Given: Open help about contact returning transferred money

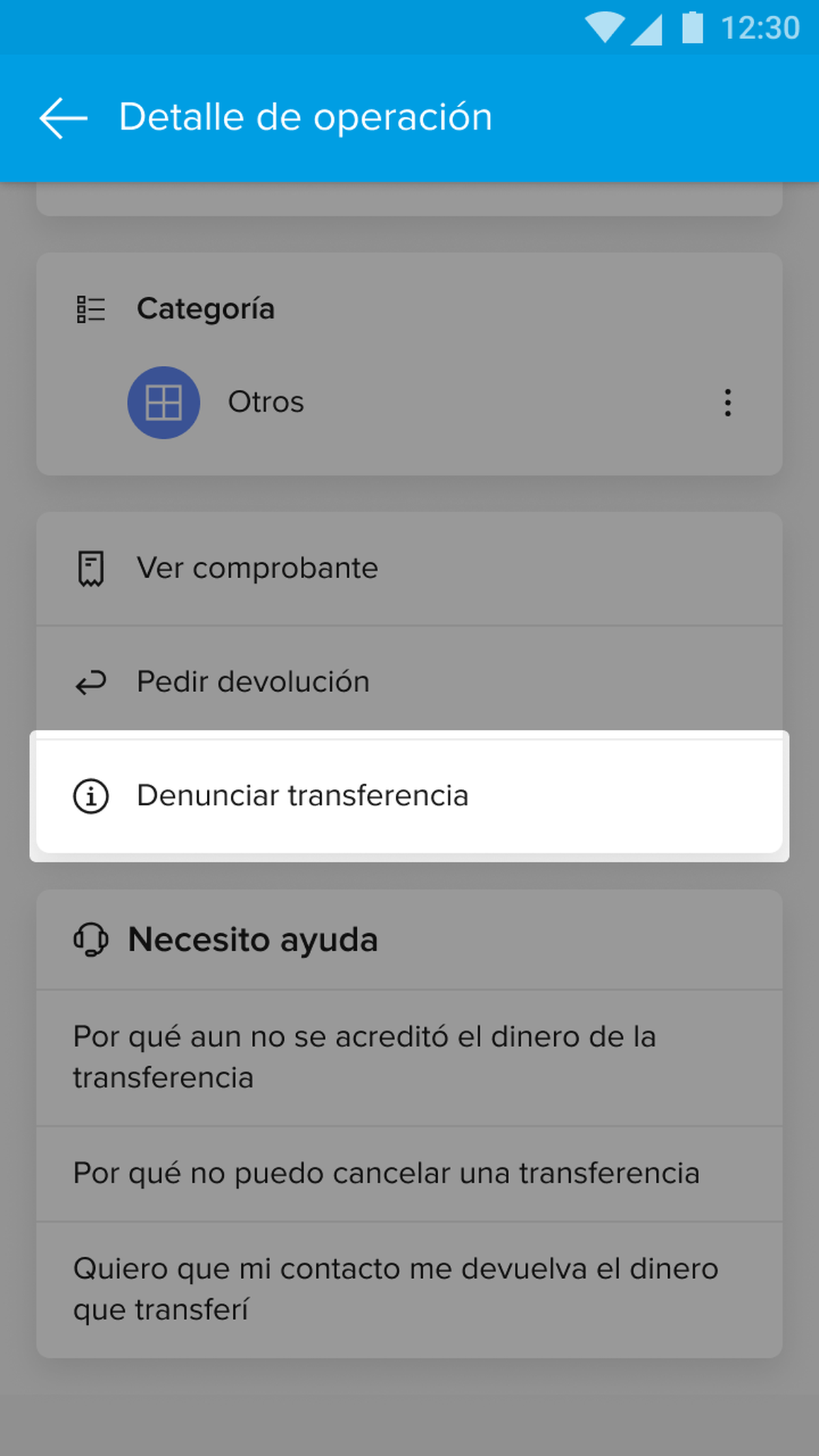Looking at the screenshot, I should (408, 1289).
